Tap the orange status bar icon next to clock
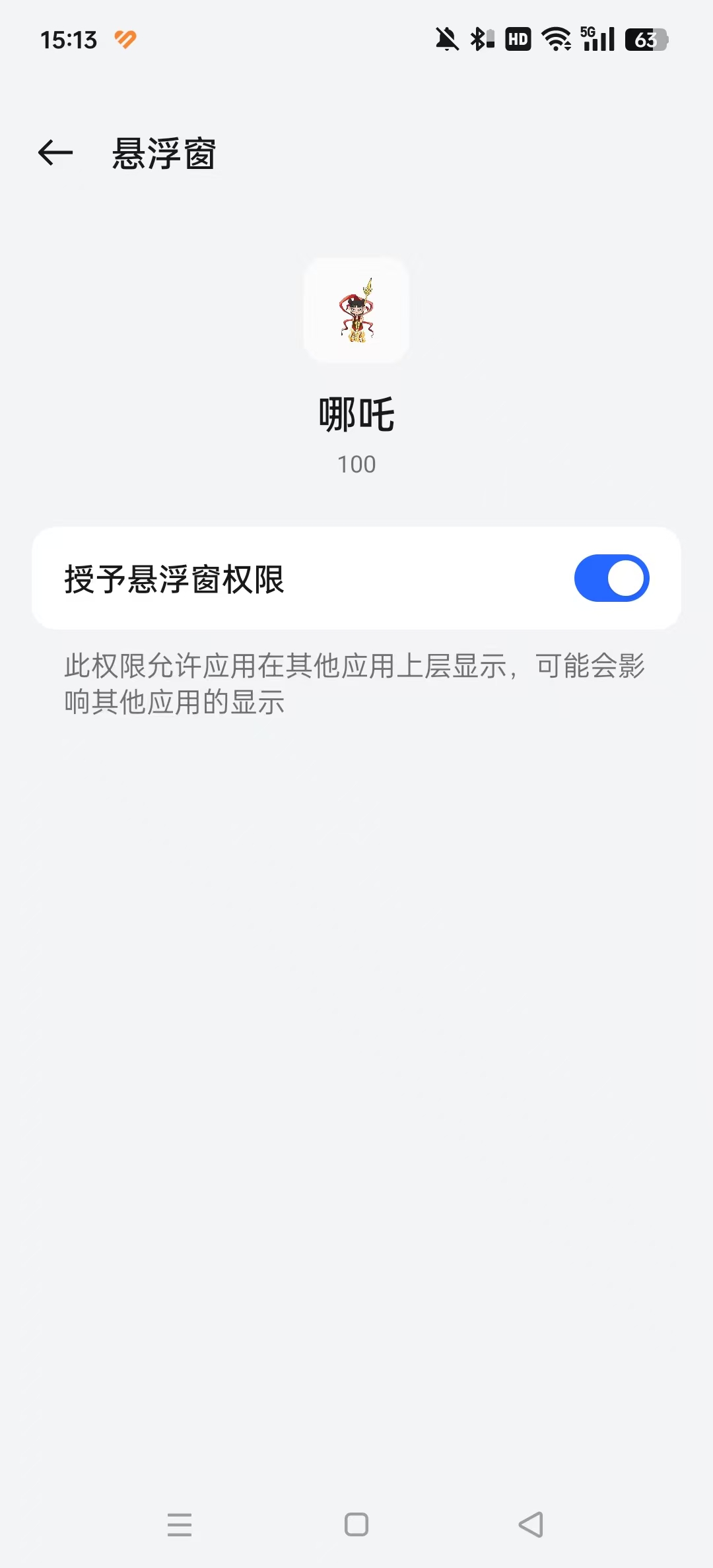 coord(124,40)
